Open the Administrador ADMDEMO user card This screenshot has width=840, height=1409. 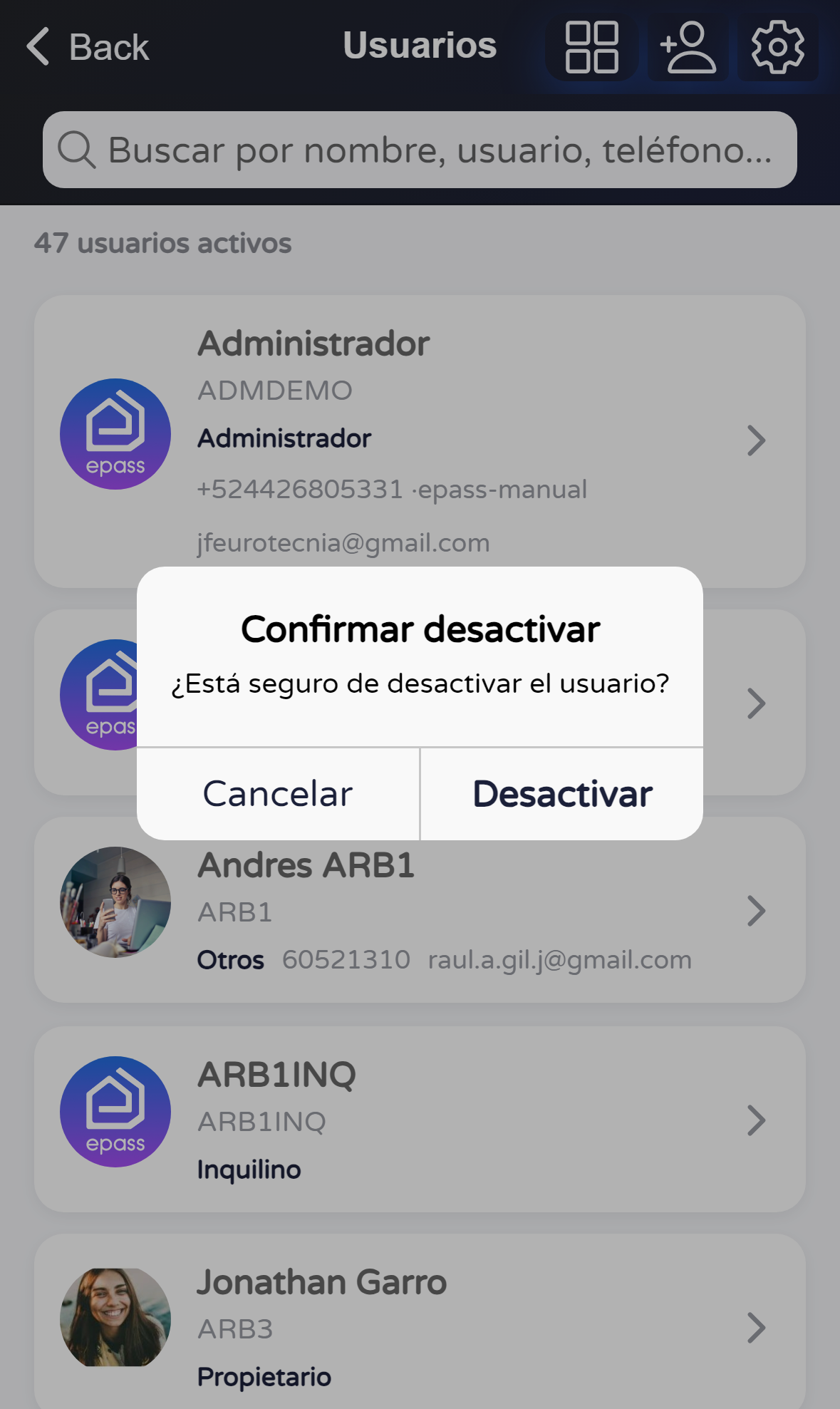(x=420, y=441)
